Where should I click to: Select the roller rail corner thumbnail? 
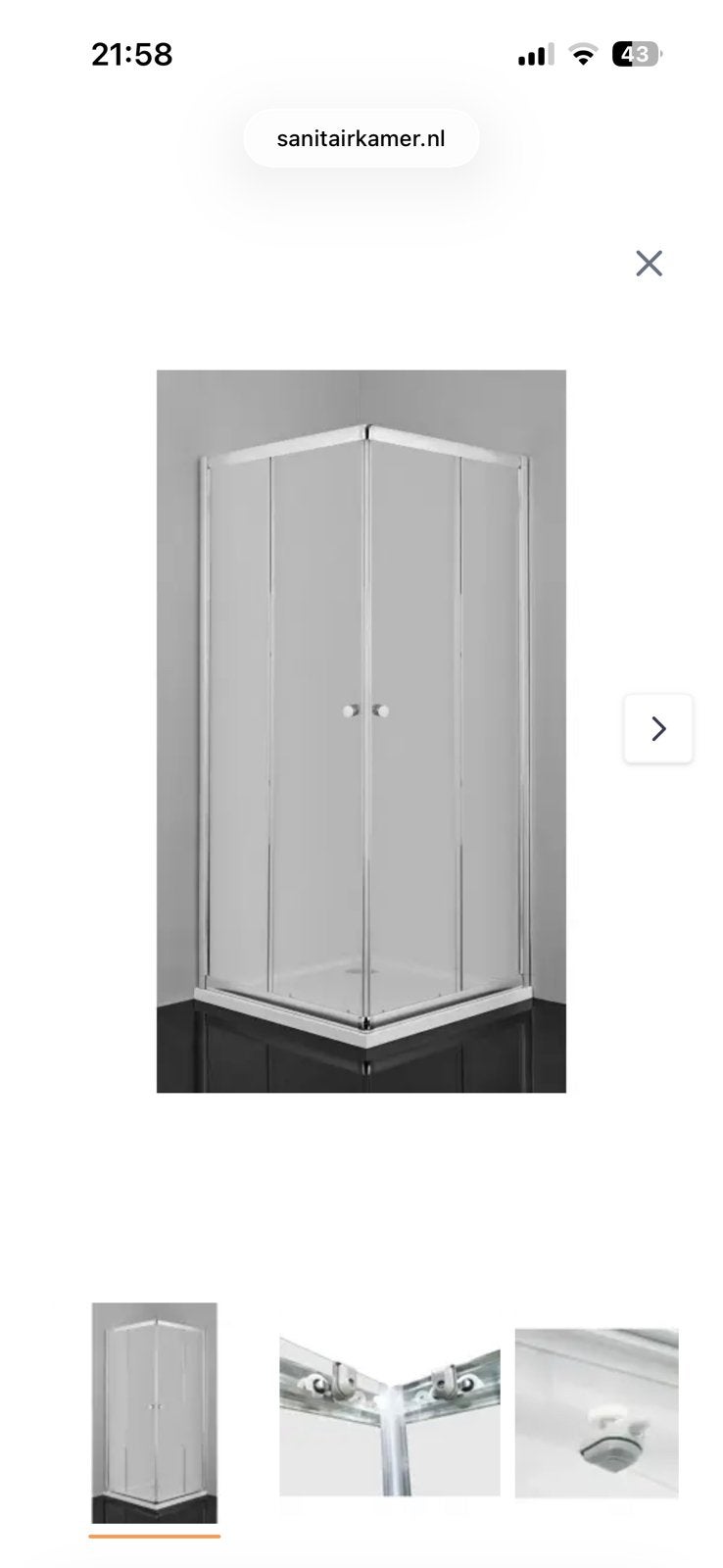click(390, 1412)
